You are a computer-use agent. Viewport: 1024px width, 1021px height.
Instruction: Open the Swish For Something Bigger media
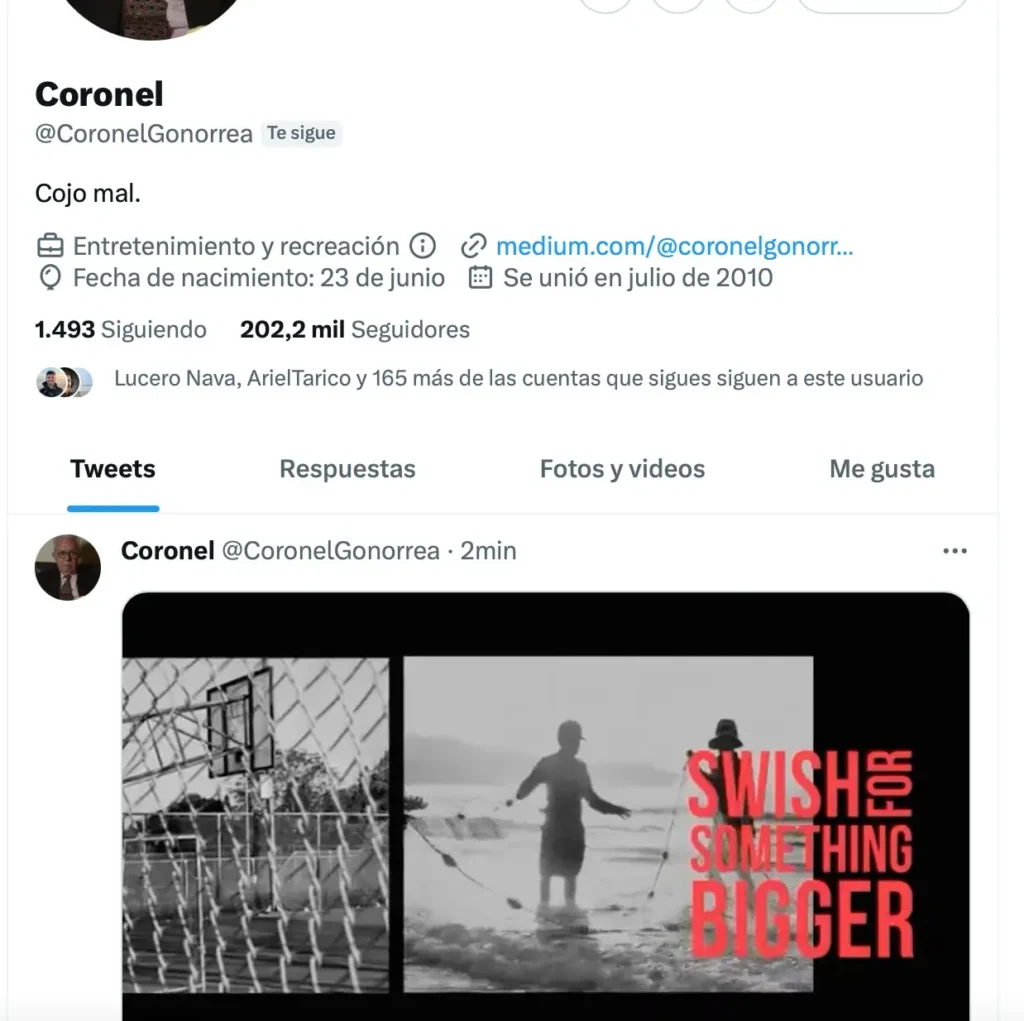click(545, 810)
